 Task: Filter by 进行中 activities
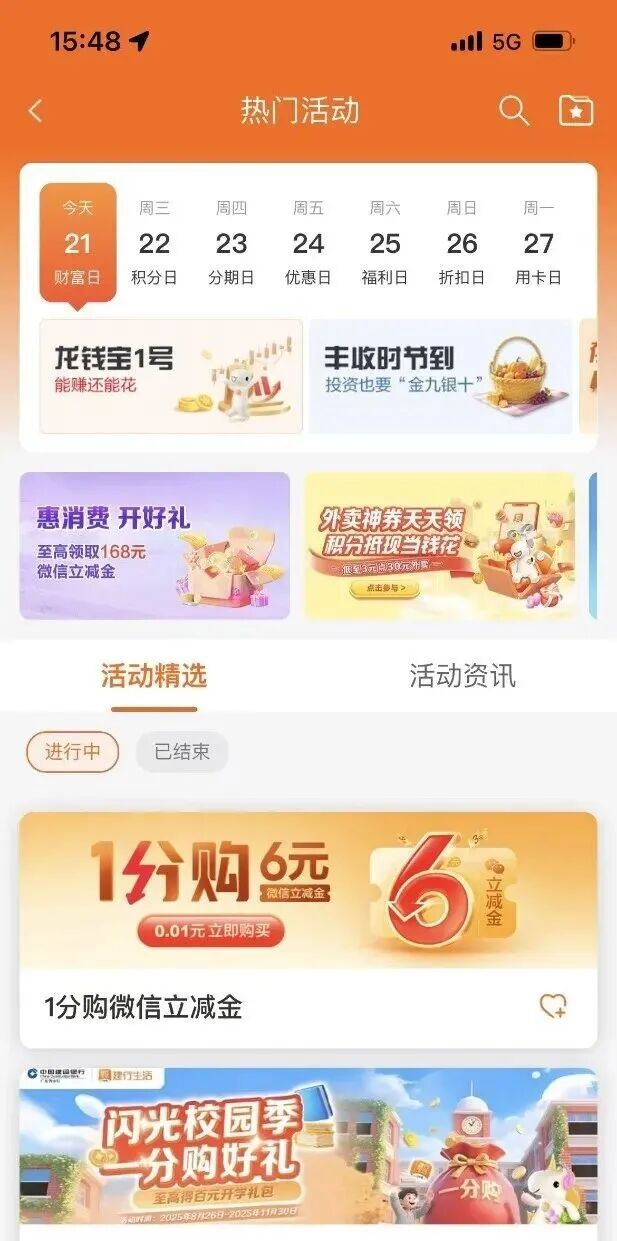[x=72, y=752]
